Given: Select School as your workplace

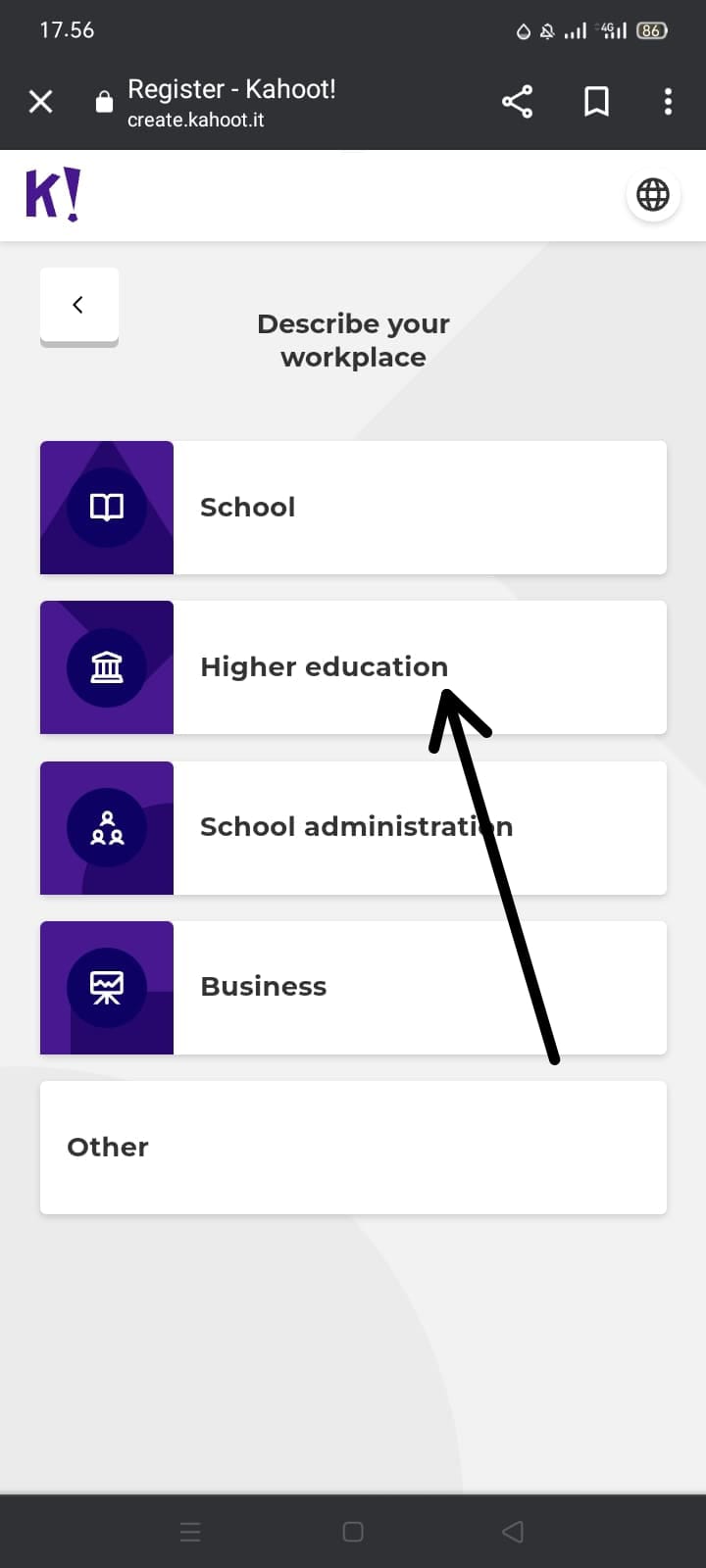Looking at the screenshot, I should click(x=353, y=508).
